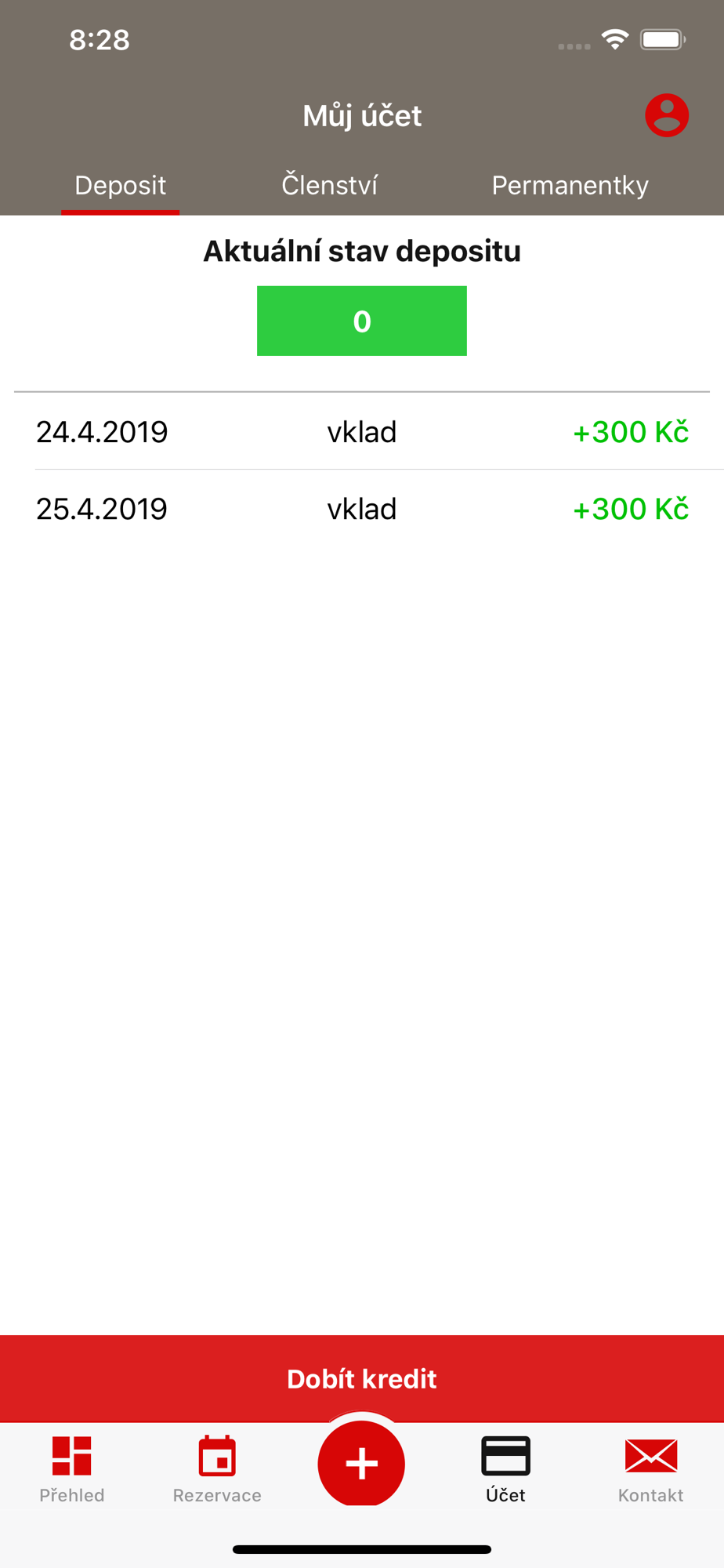Switch to the Permanentky tab
The height and width of the screenshot is (1568, 724).
pos(570,185)
